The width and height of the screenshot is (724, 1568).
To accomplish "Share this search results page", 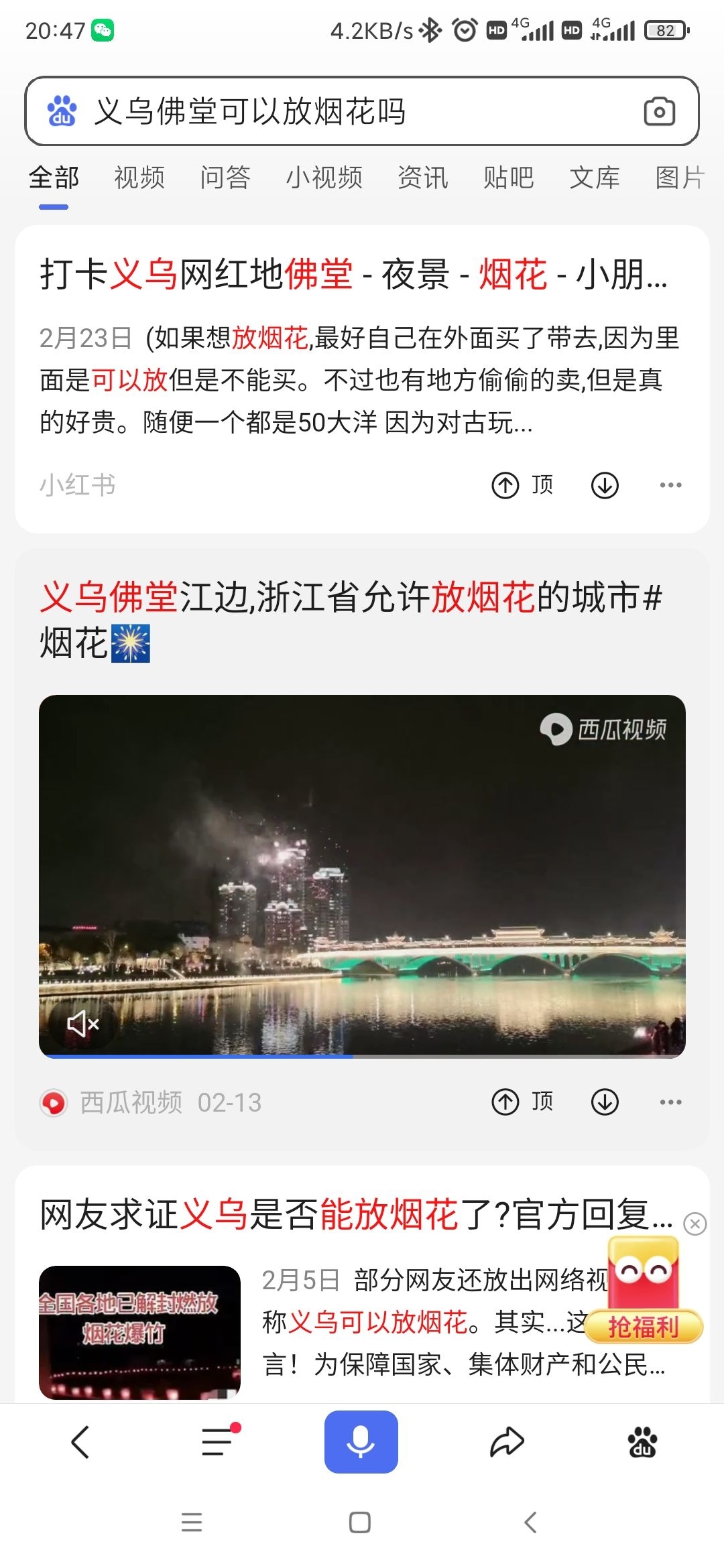I will click(x=507, y=1442).
